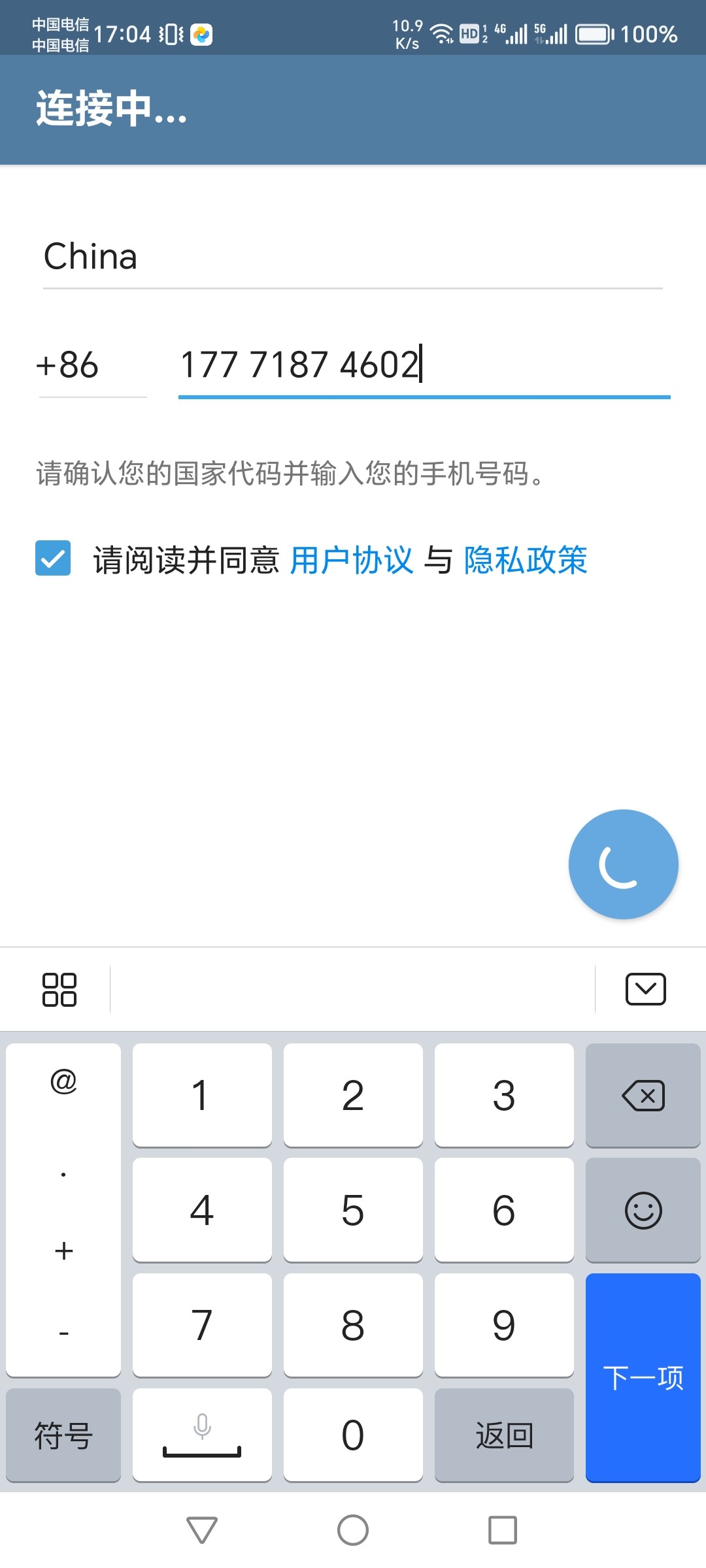Type digit 5 on the keypad

(353, 1210)
